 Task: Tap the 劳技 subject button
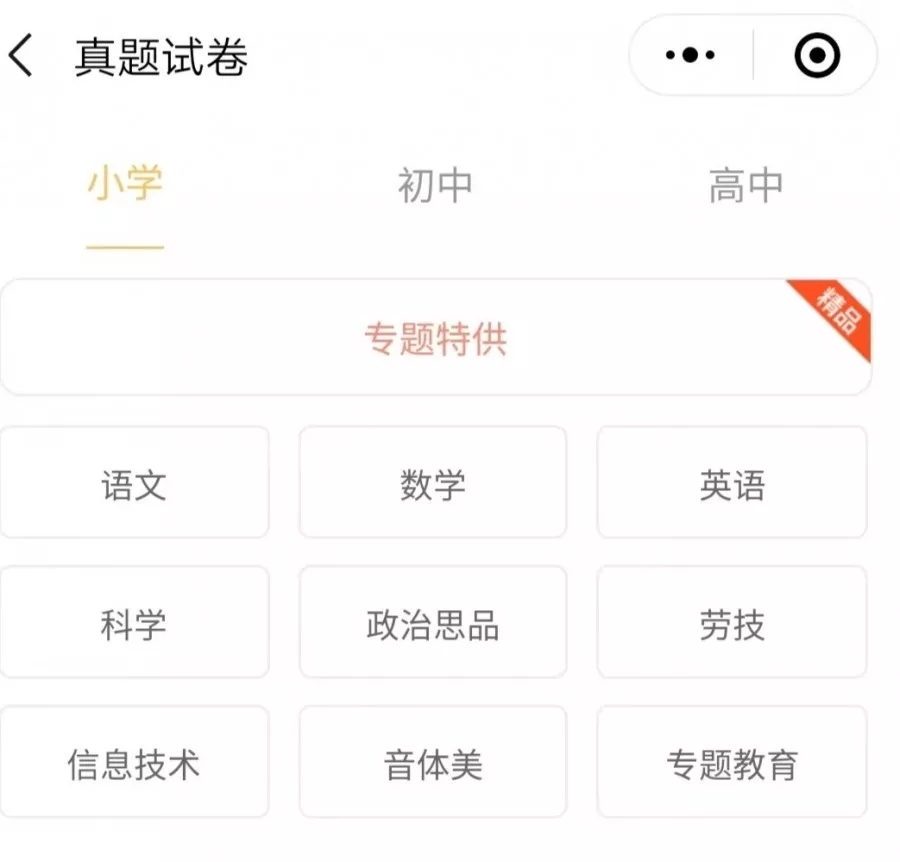click(x=732, y=624)
